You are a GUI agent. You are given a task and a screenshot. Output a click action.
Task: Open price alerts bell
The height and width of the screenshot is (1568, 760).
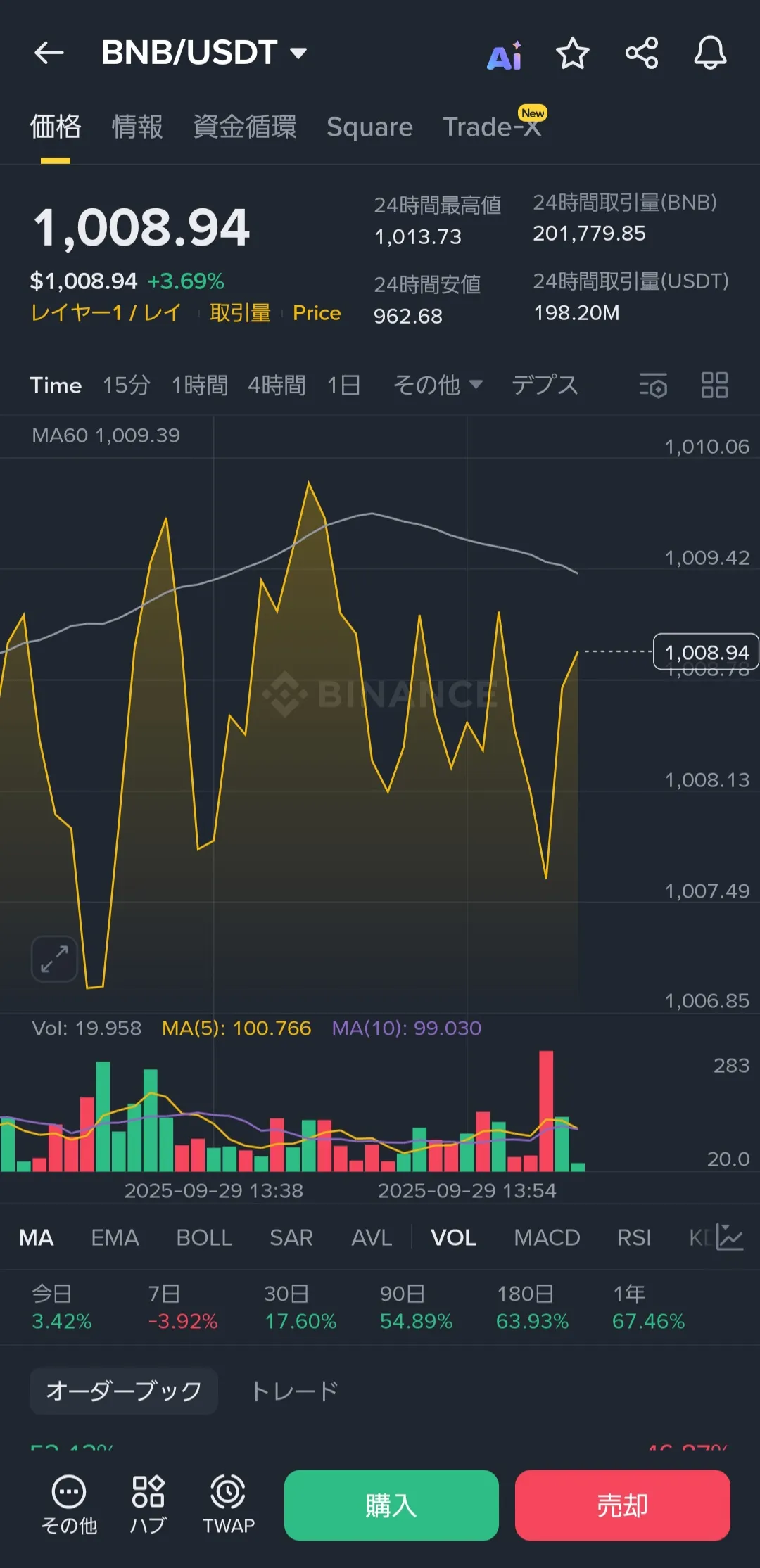point(710,53)
